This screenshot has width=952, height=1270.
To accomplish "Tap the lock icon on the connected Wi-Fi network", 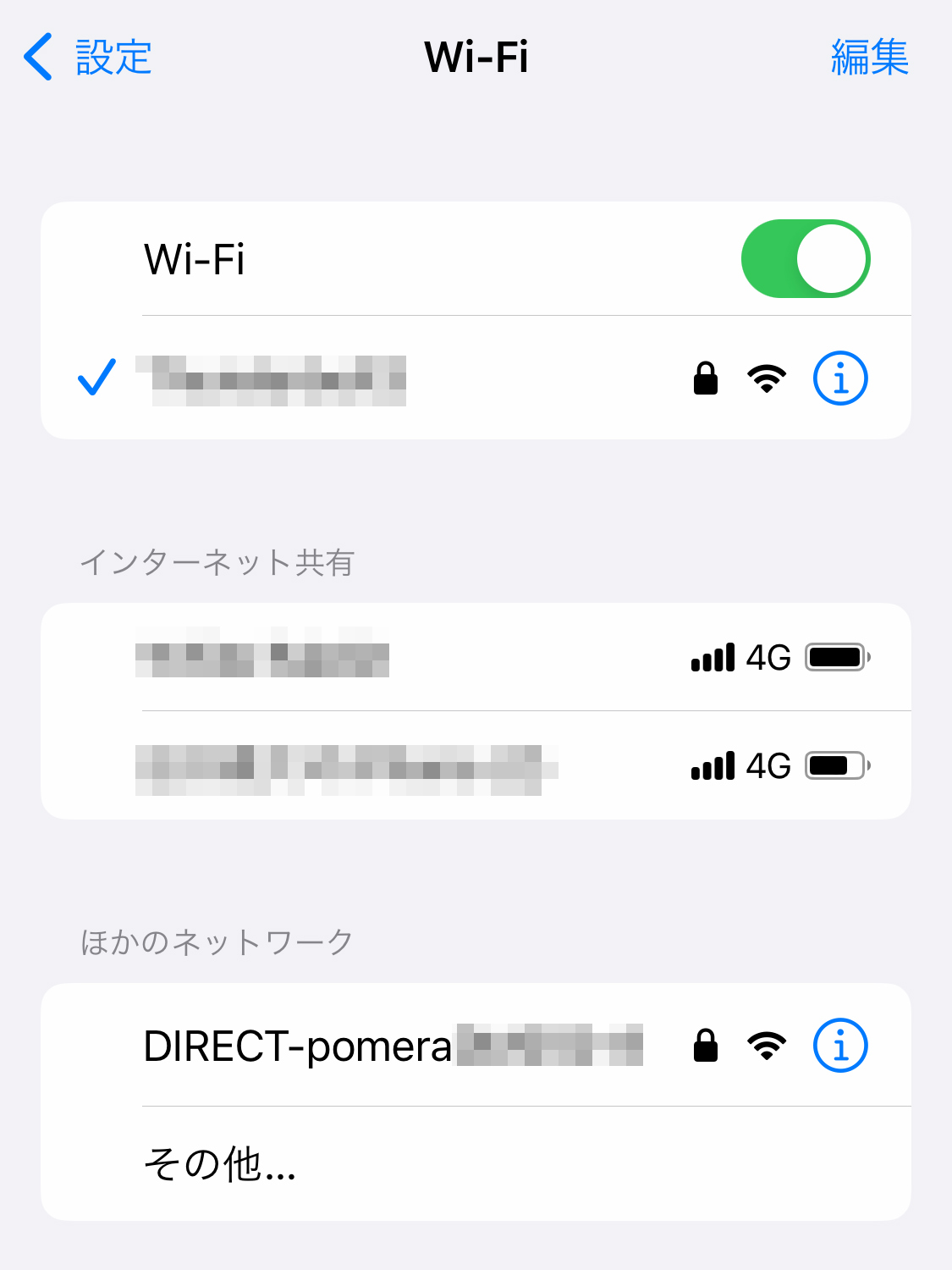I will (x=705, y=378).
